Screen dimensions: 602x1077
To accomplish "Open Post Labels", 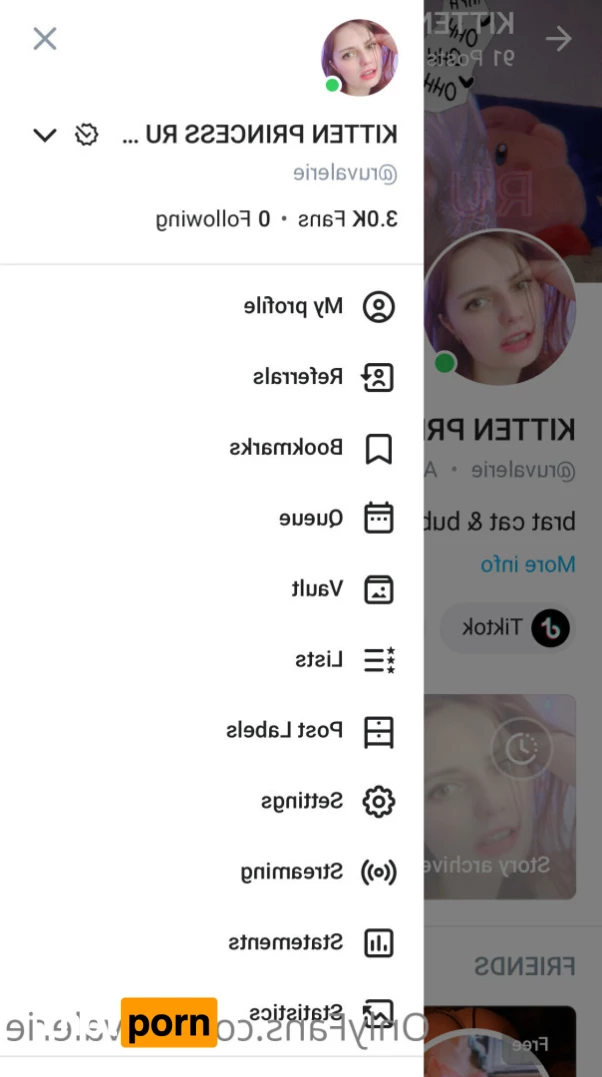I will point(310,731).
